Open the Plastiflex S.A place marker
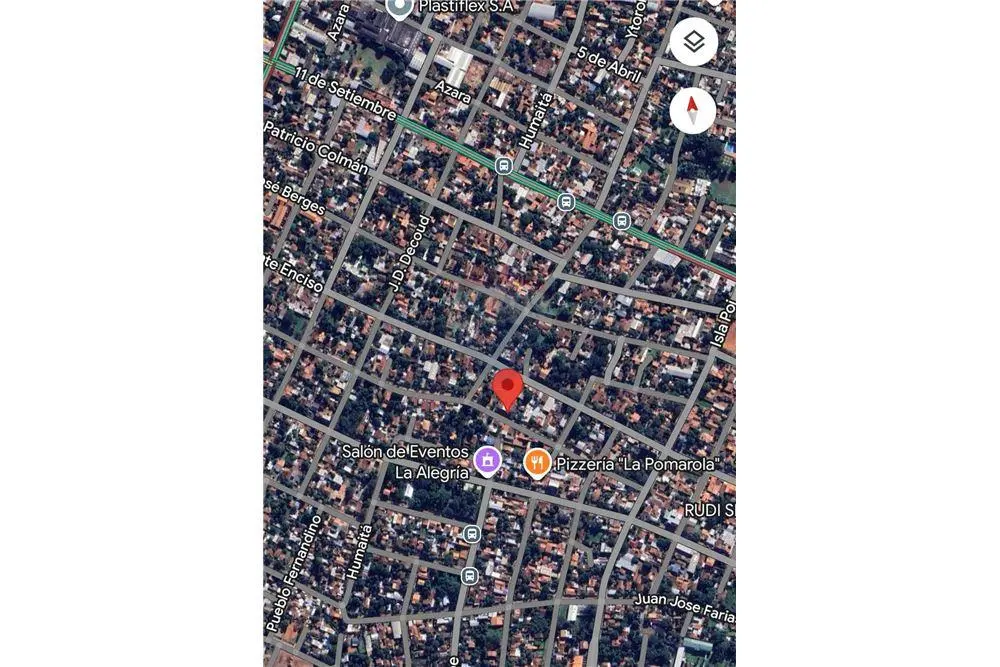The height and width of the screenshot is (667, 1000). click(400, 8)
